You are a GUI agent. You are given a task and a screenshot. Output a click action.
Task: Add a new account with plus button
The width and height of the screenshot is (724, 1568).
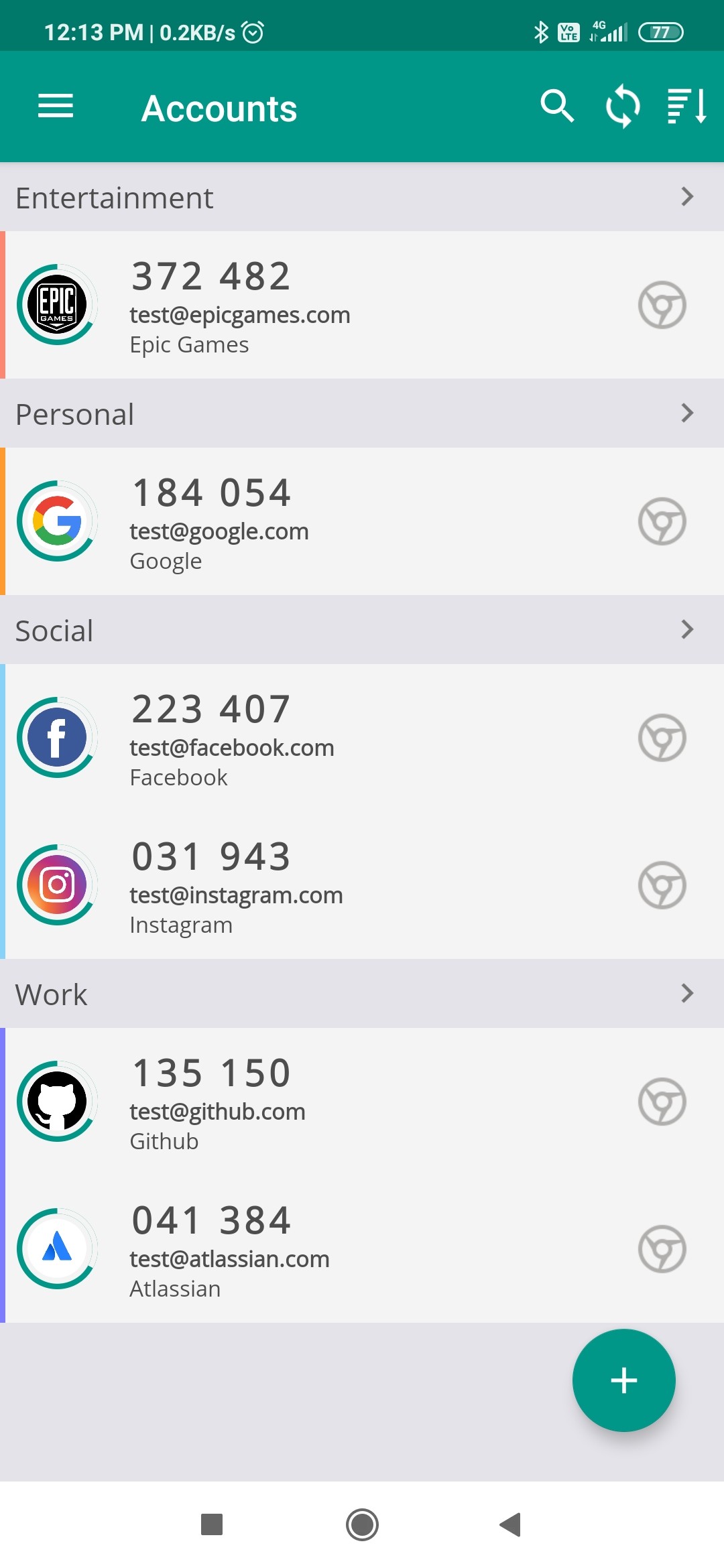point(623,1380)
